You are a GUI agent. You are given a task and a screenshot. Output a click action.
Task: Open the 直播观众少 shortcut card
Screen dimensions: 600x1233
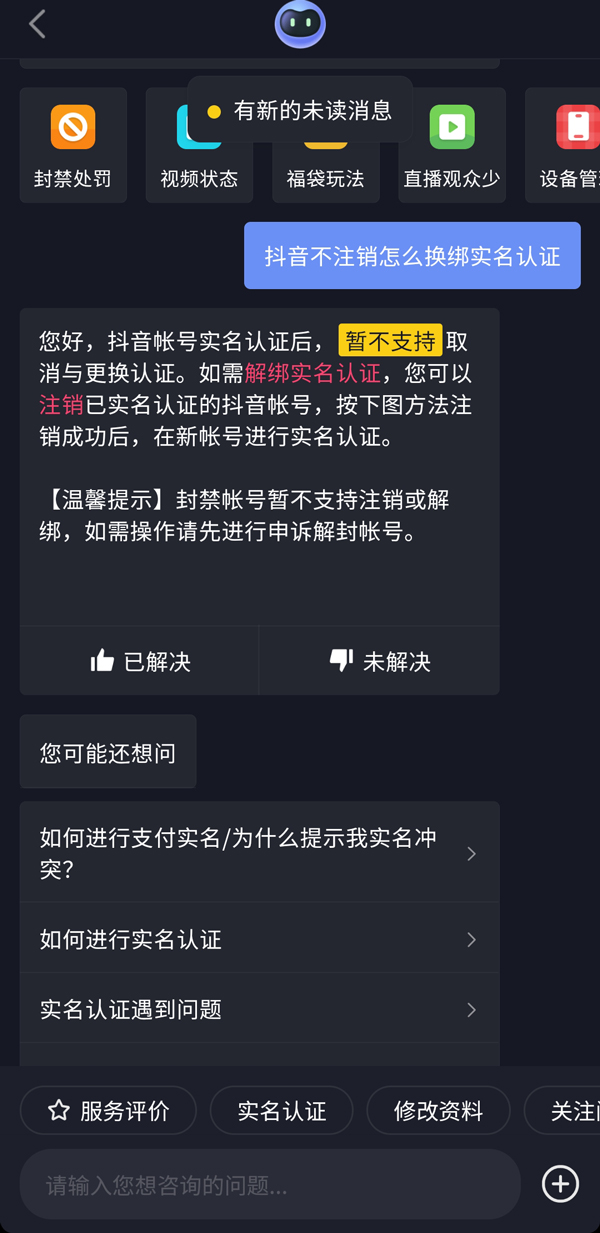452,146
